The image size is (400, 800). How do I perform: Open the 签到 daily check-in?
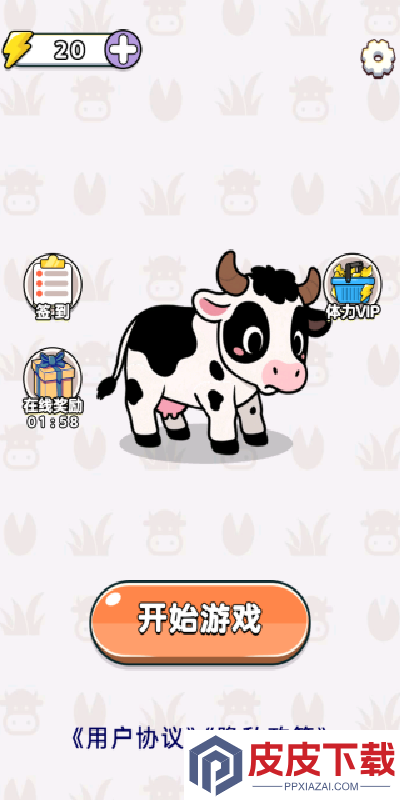click(x=53, y=286)
